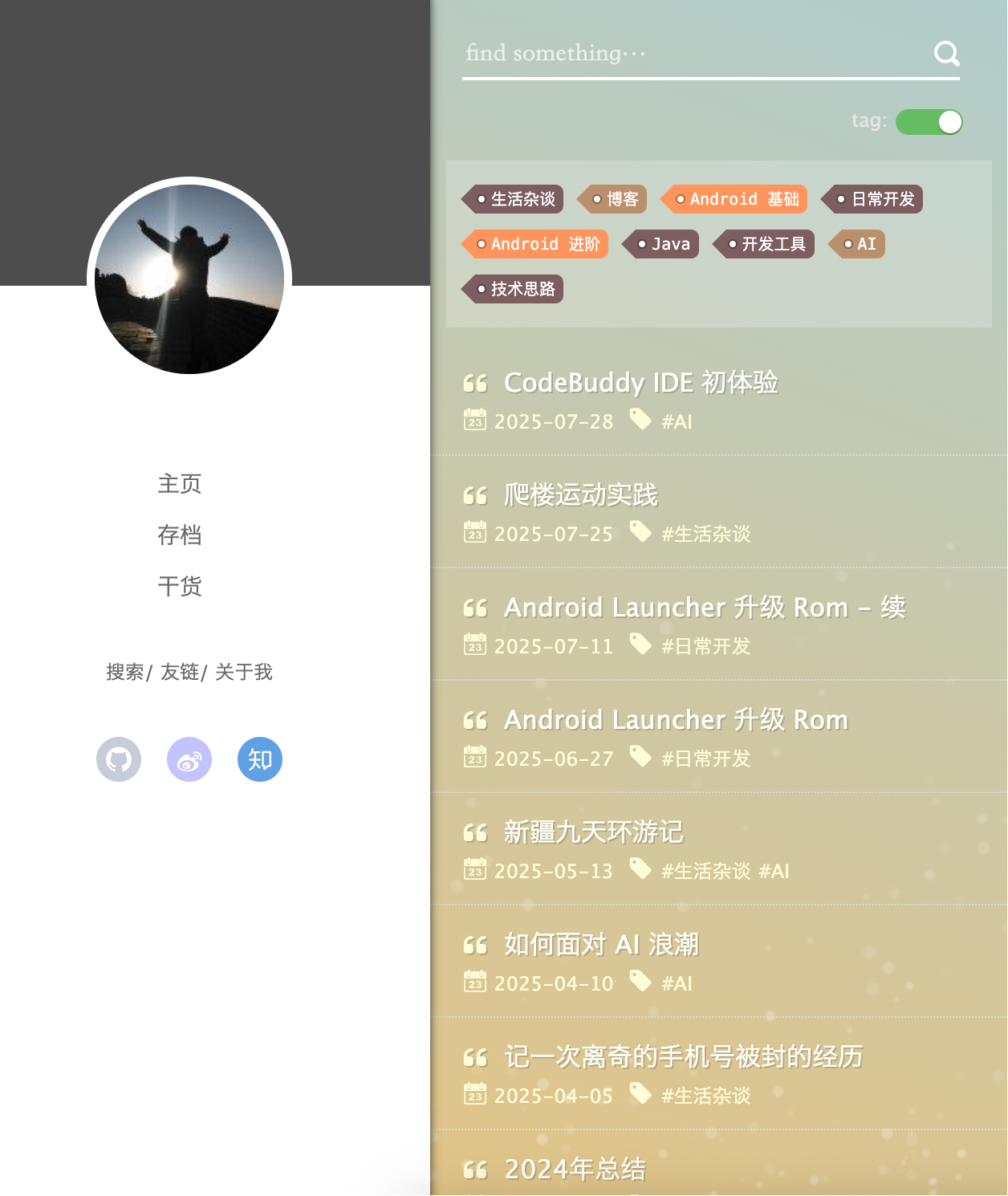Filter by the 博客 tag
This screenshot has width=1008, height=1196.
tap(615, 199)
